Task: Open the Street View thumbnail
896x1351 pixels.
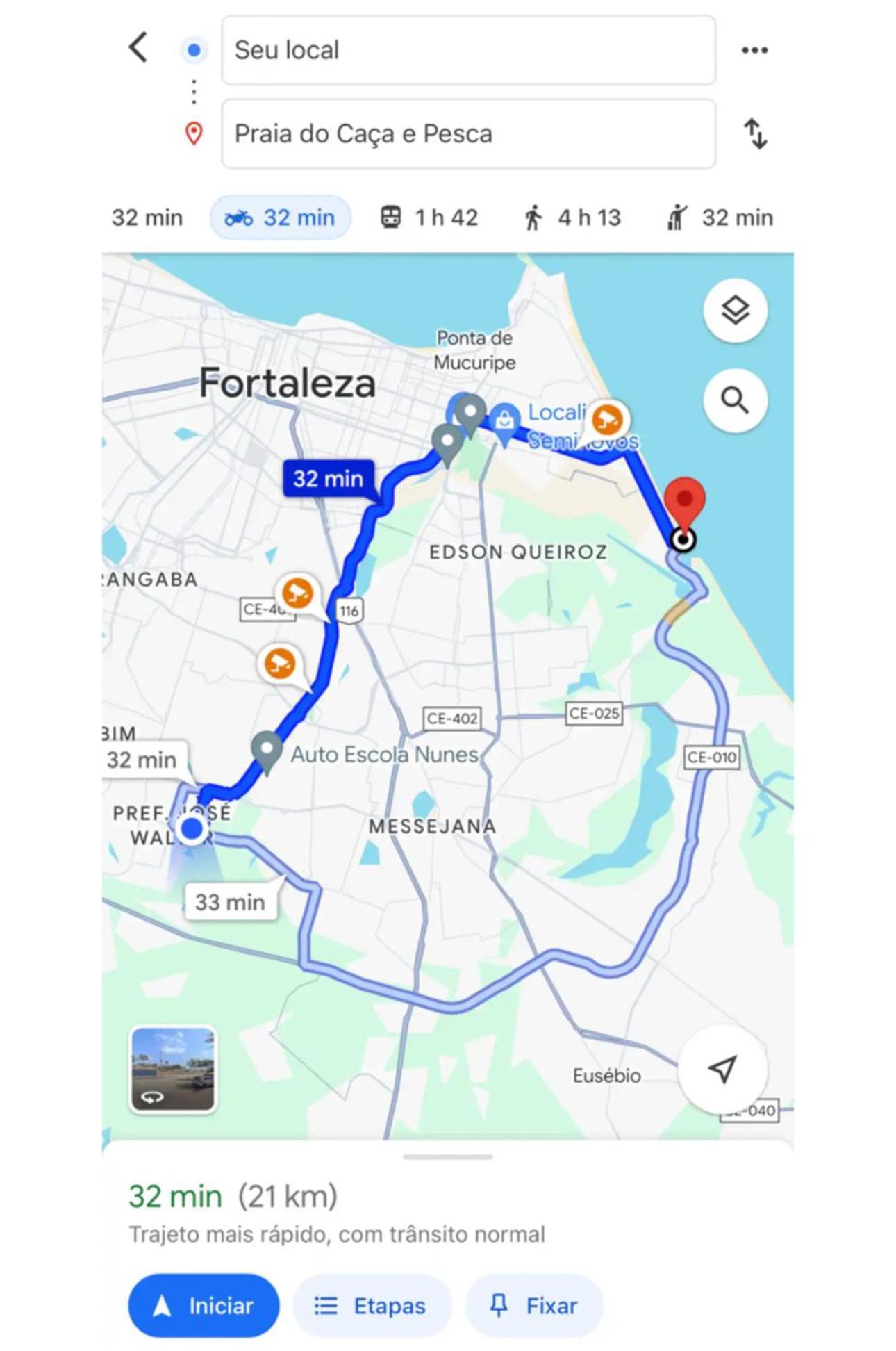Action: pyautogui.click(x=173, y=1069)
